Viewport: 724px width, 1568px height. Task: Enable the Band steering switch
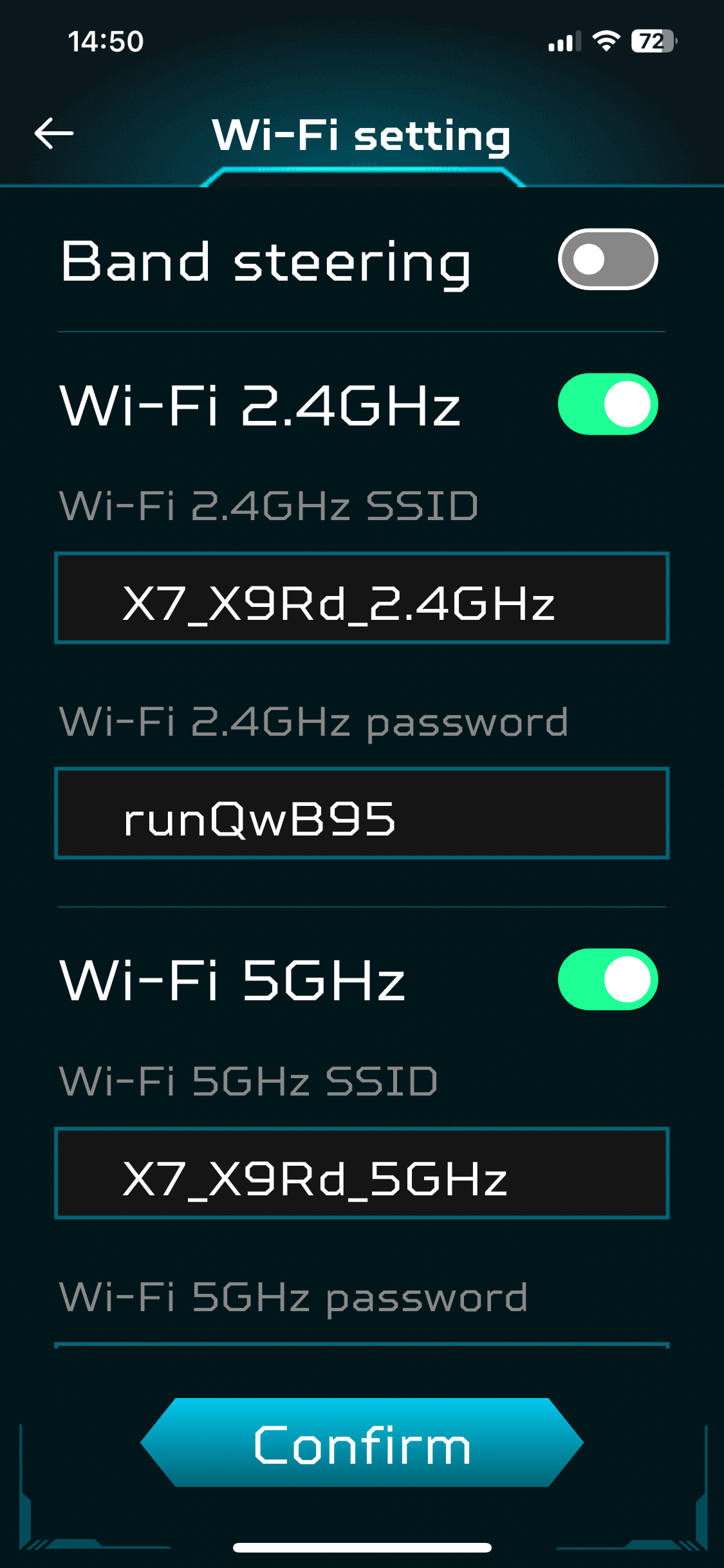pyautogui.click(x=608, y=259)
